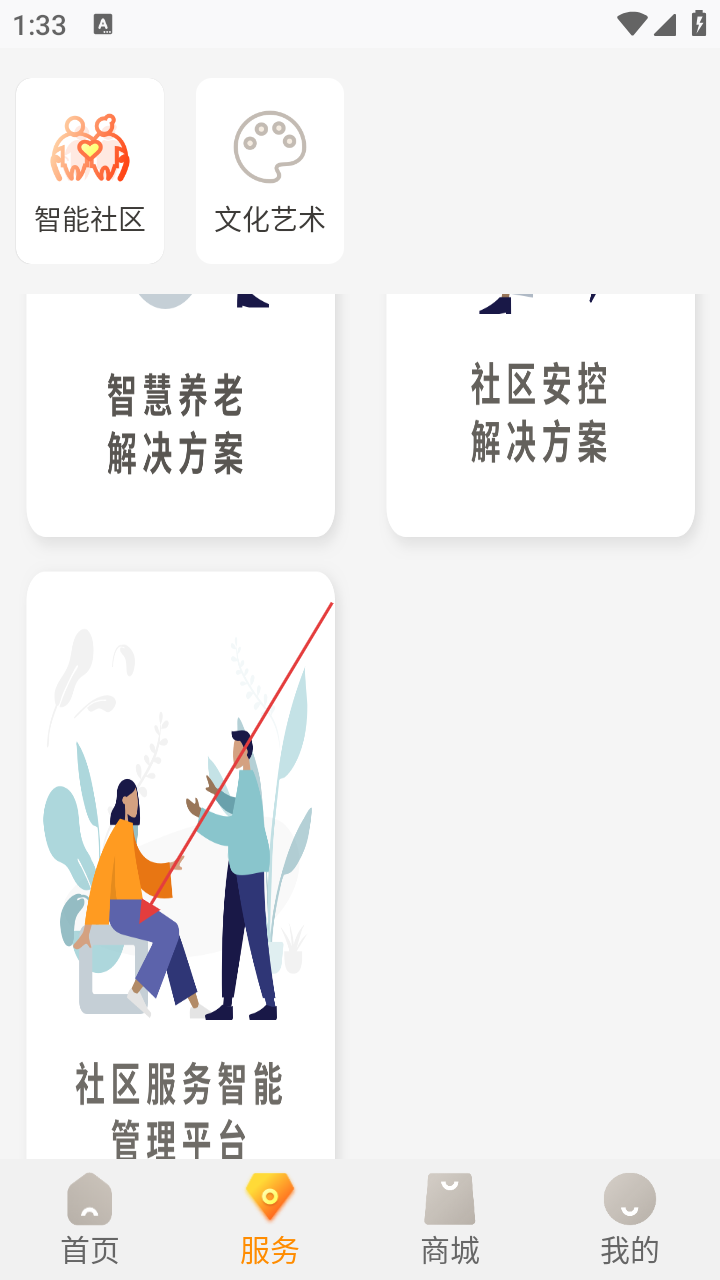Switch to the 首页 tab
The height and width of the screenshot is (1280, 720).
click(90, 1220)
